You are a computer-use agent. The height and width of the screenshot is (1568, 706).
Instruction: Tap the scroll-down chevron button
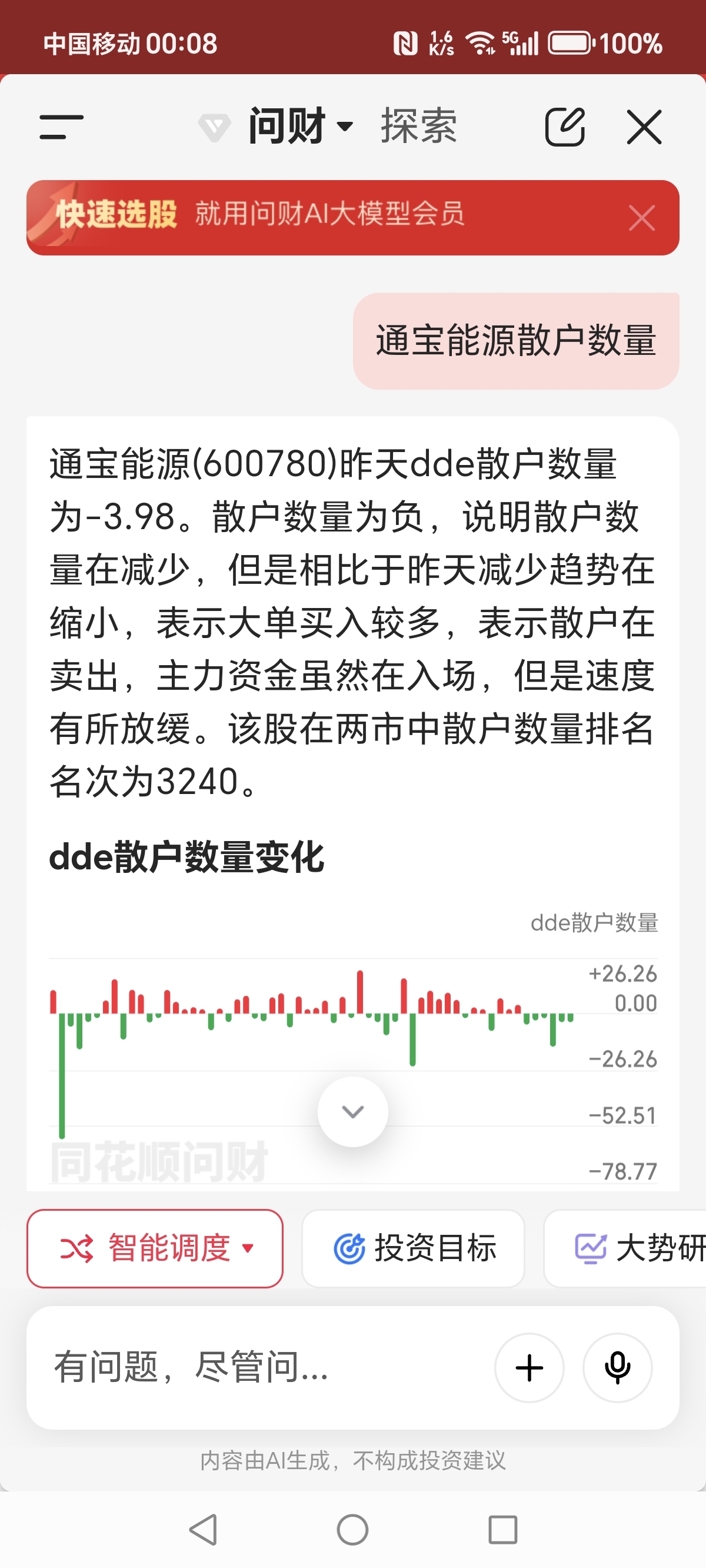click(x=353, y=1111)
